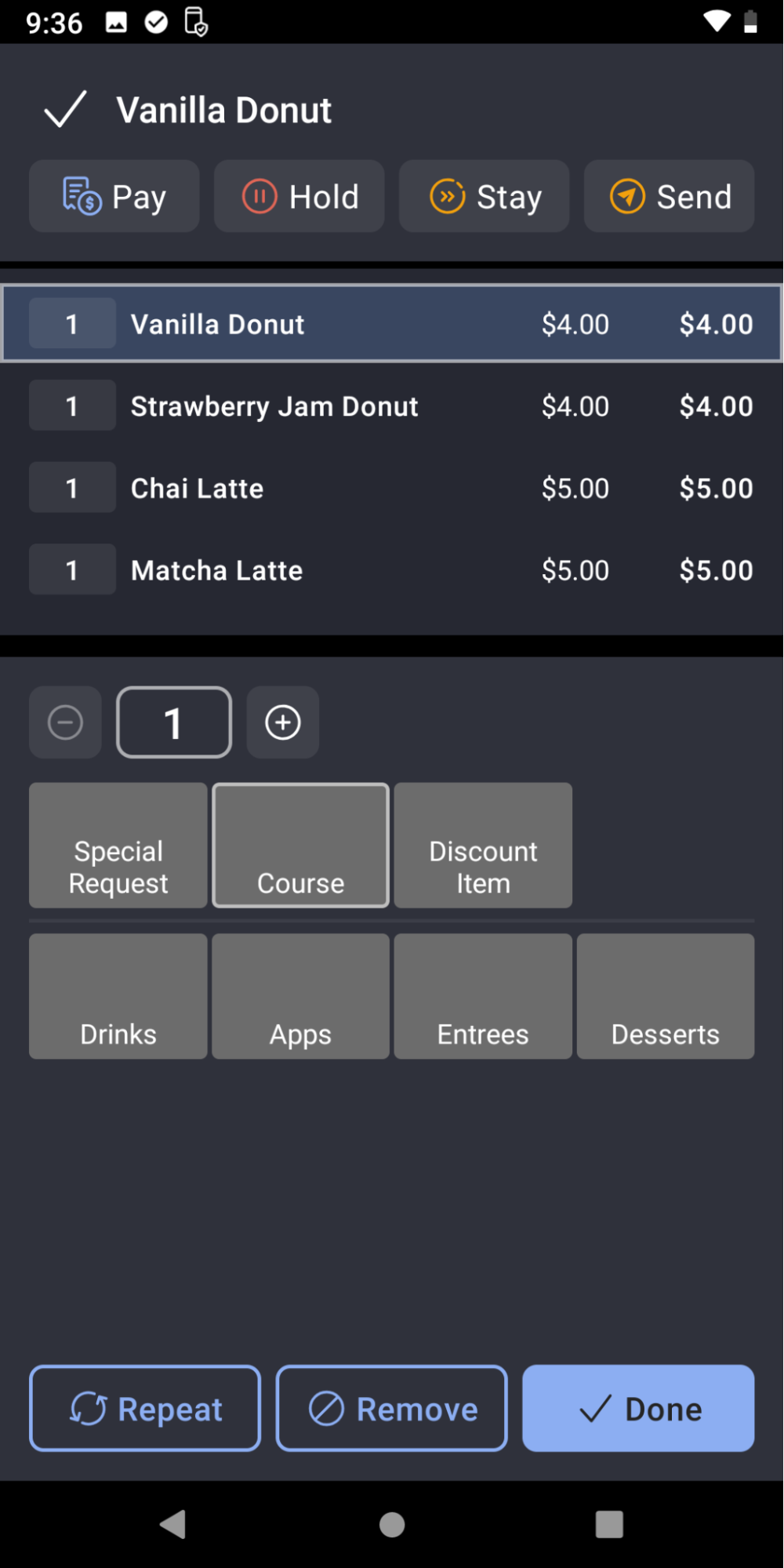Increase quantity with the plus button

pyautogui.click(x=282, y=722)
